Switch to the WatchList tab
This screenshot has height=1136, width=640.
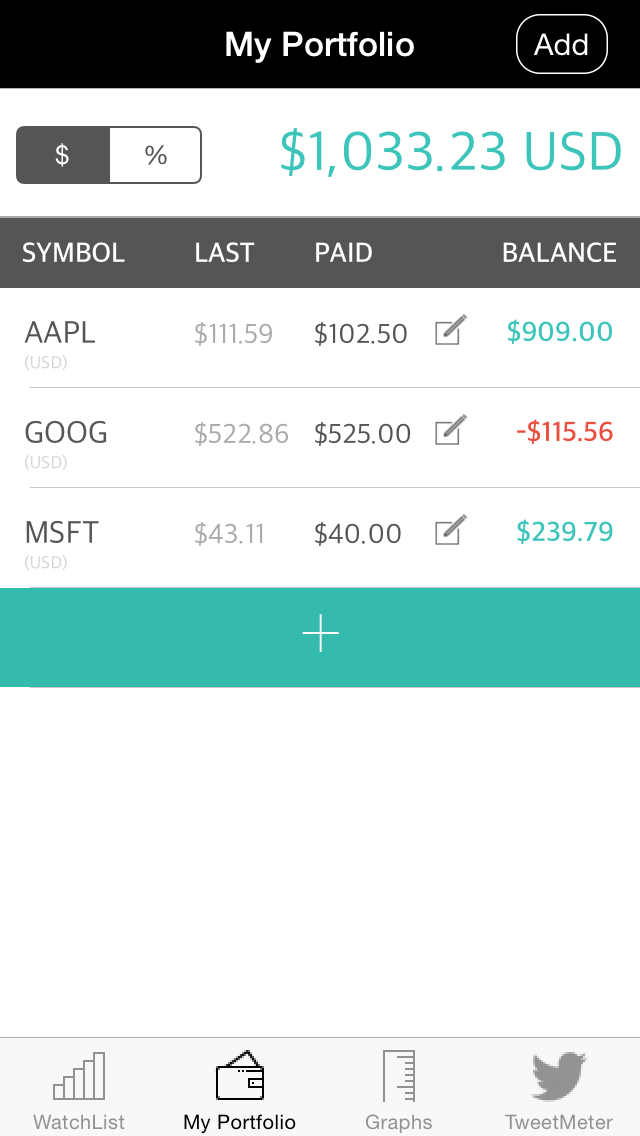(x=79, y=1090)
